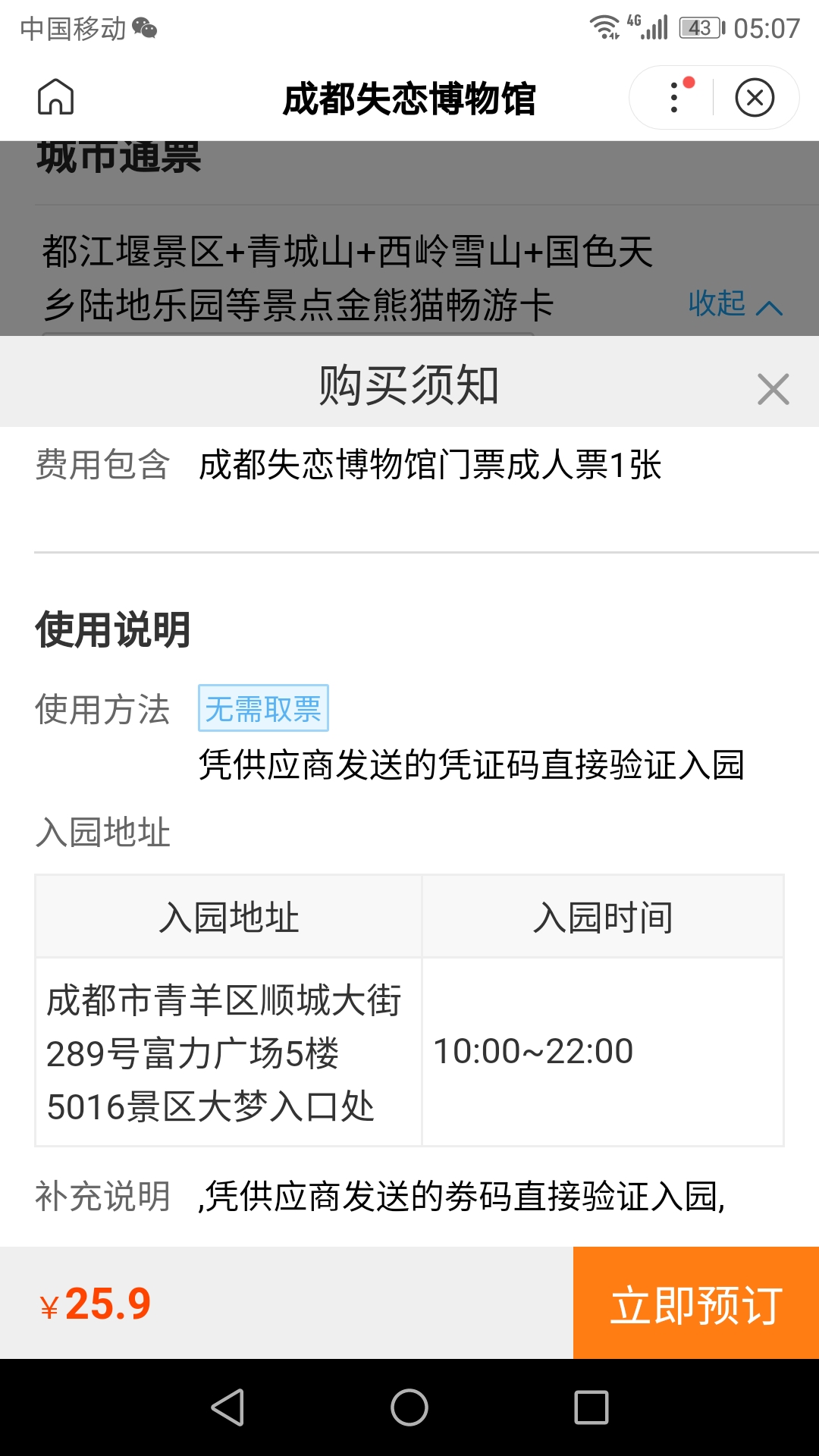819x1456 pixels.
Task: Go to the mini program home icon
Action: click(56, 97)
